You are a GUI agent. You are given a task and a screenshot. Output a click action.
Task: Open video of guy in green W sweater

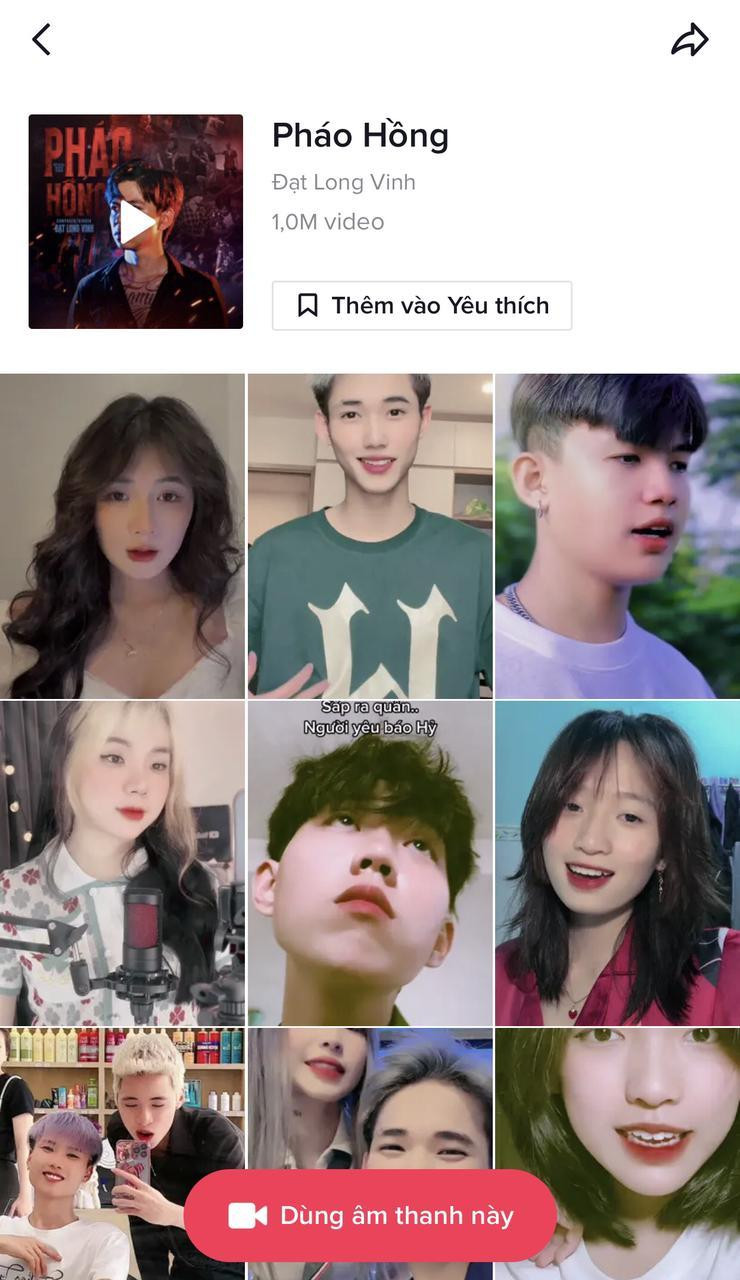370,535
